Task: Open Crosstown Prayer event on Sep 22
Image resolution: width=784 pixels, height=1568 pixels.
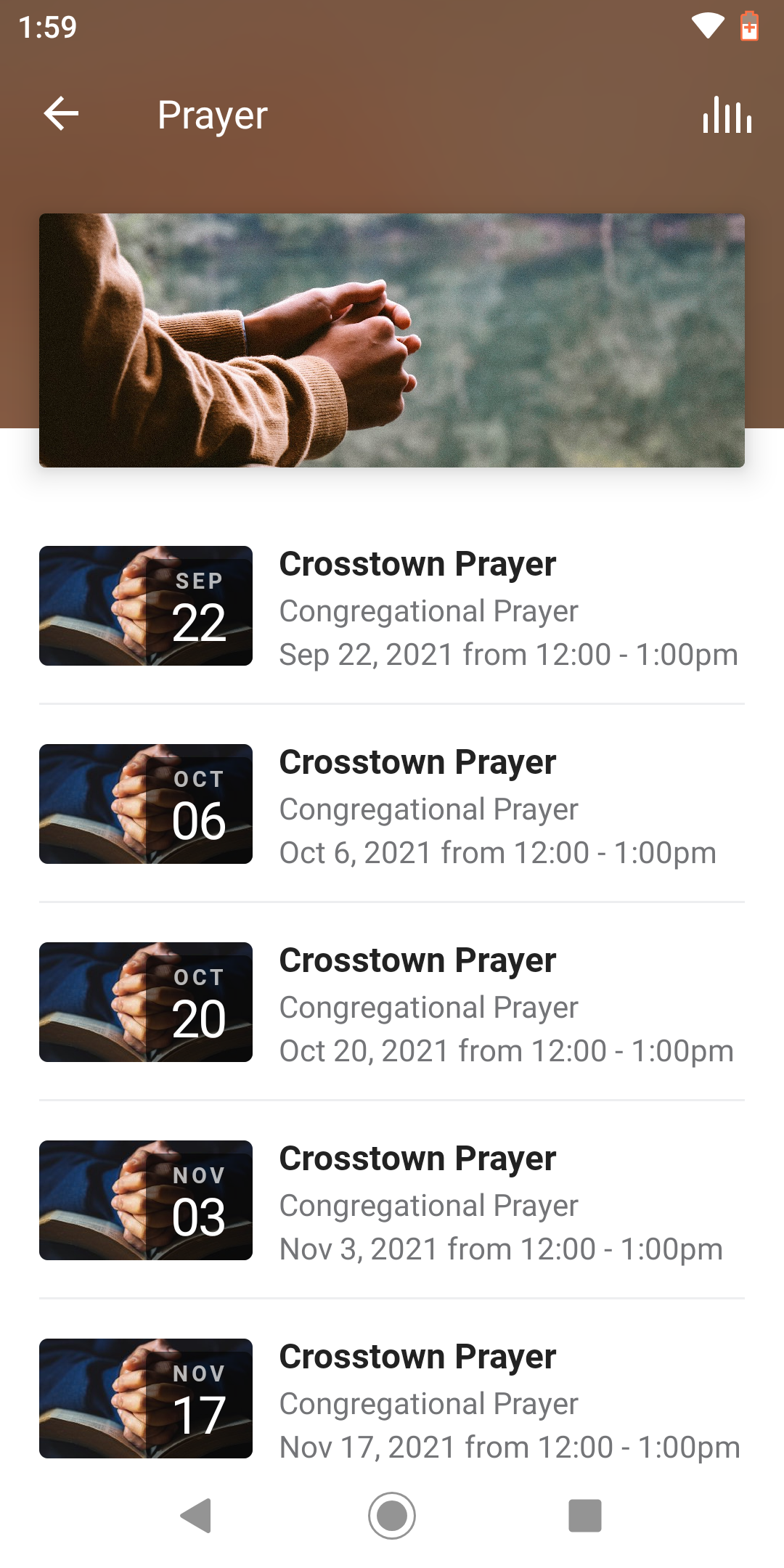Action: [392, 606]
